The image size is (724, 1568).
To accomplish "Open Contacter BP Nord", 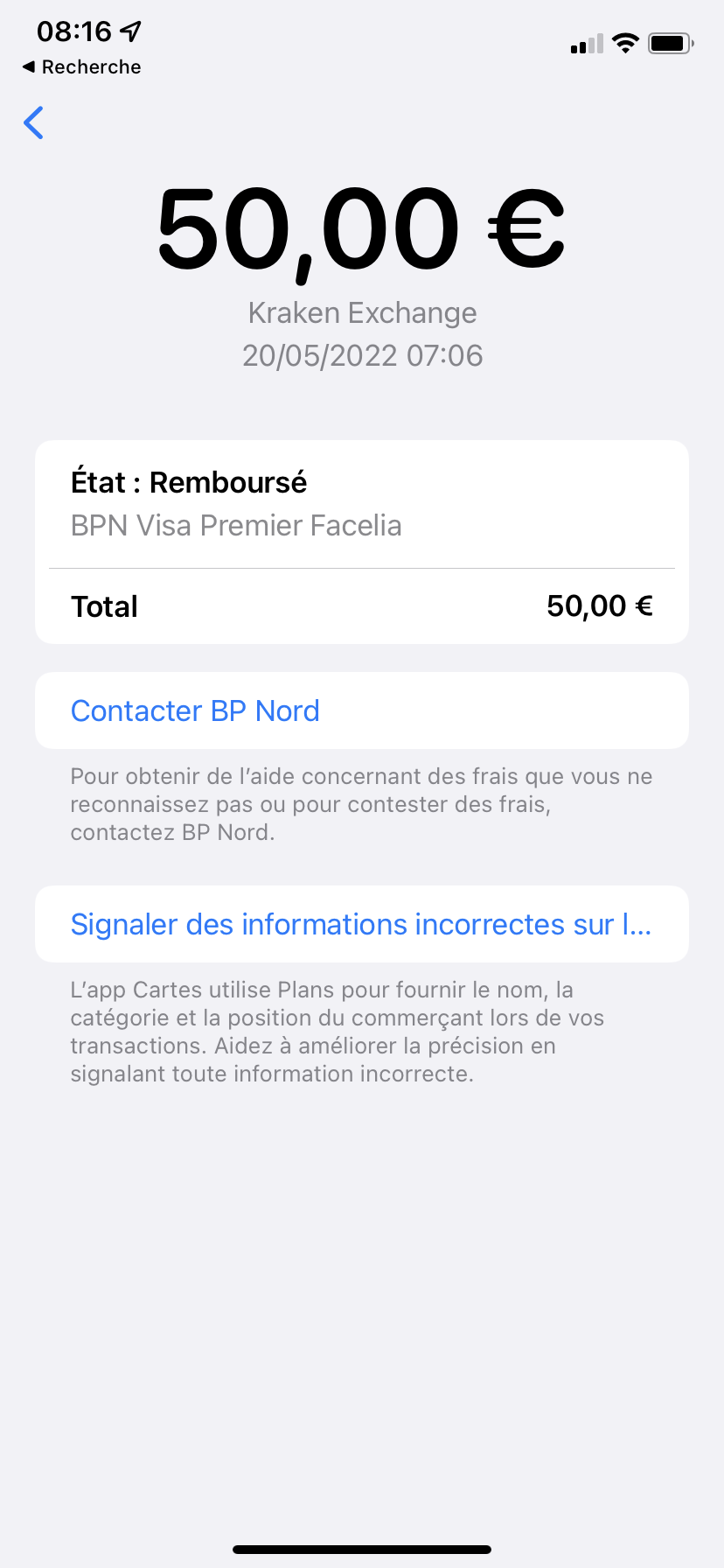I will 195,710.
